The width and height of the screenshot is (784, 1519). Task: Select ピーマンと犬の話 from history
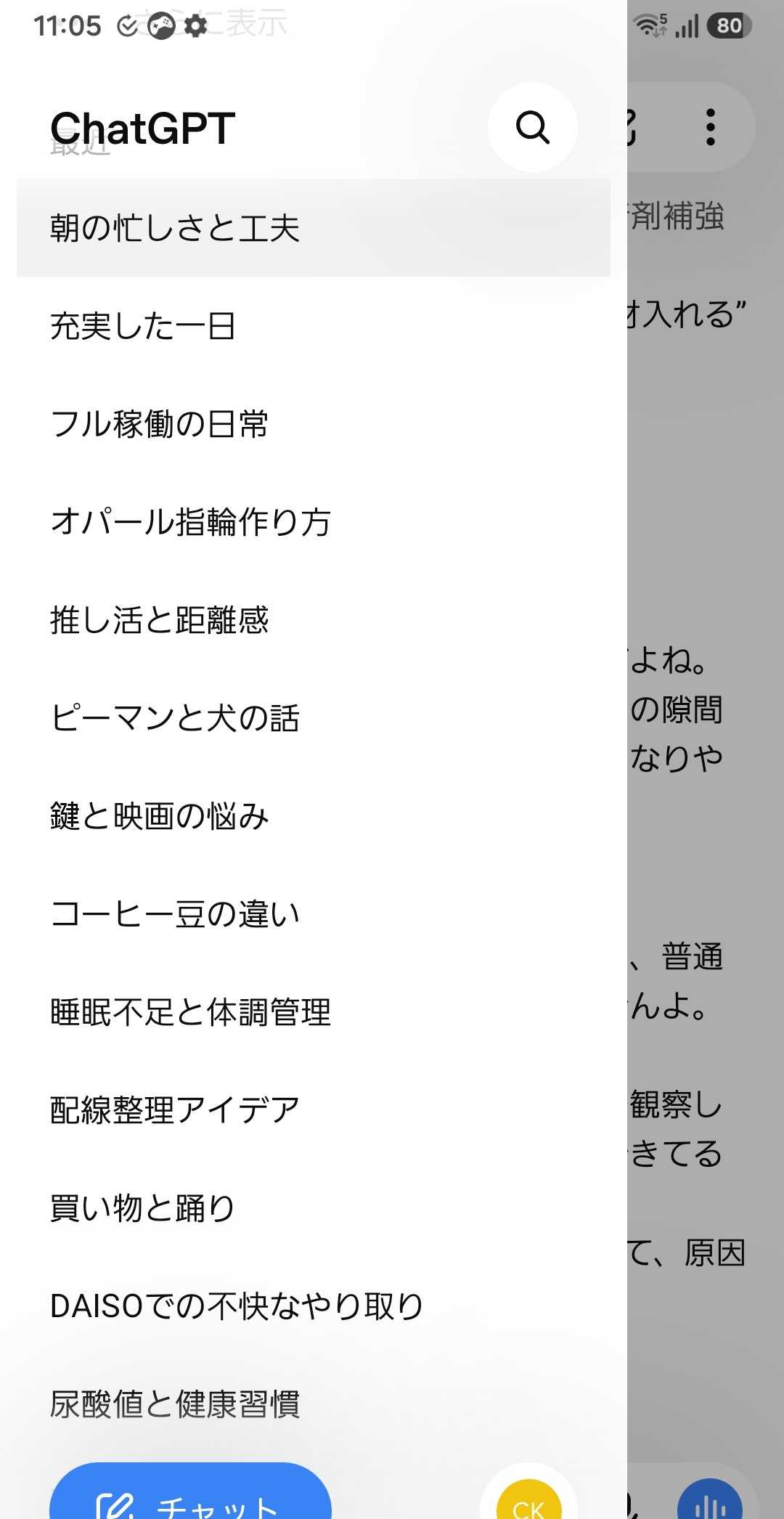(314, 718)
